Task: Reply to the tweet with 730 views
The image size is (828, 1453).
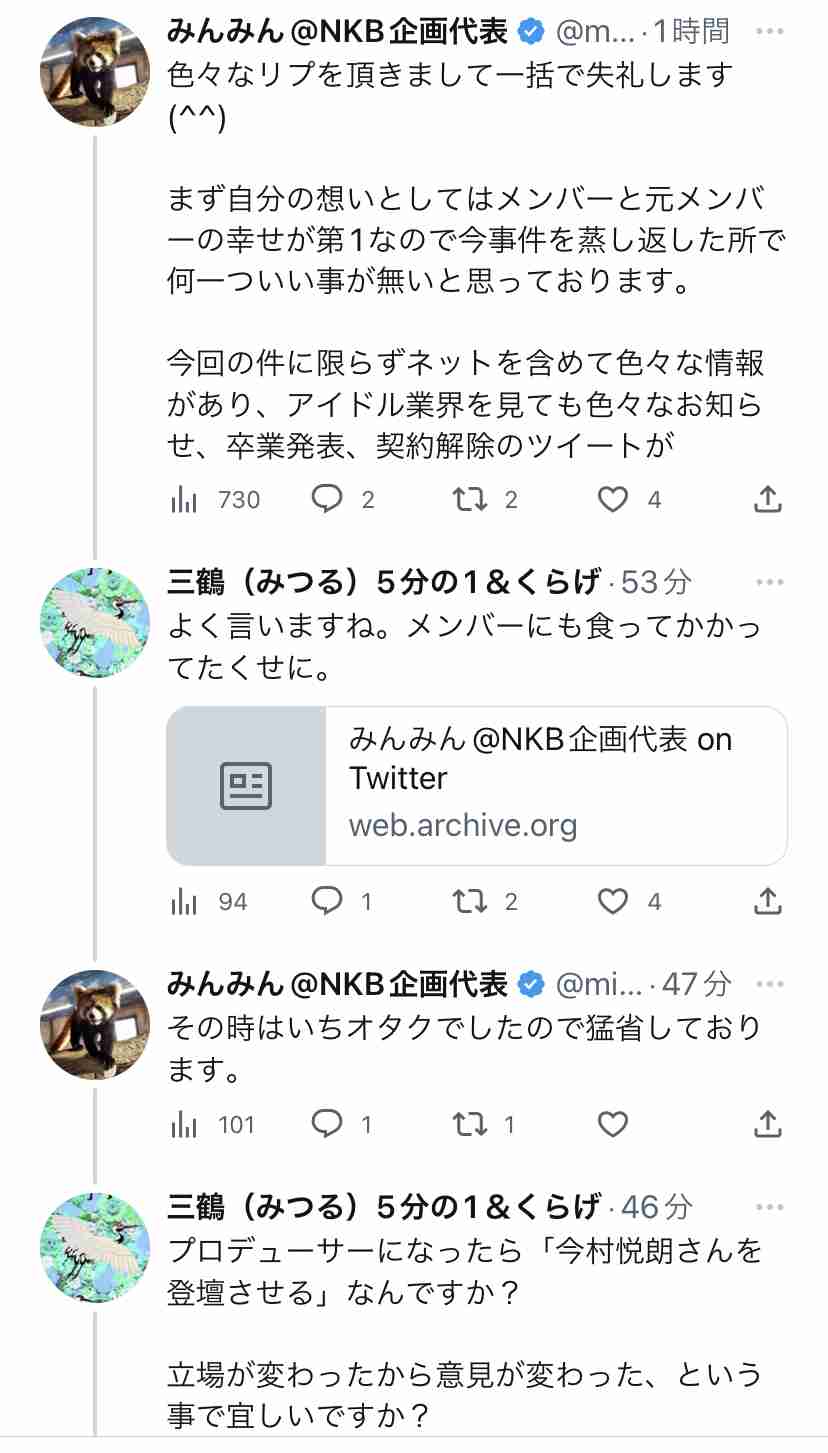Action: pyautogui.click(x=327, y=499)
